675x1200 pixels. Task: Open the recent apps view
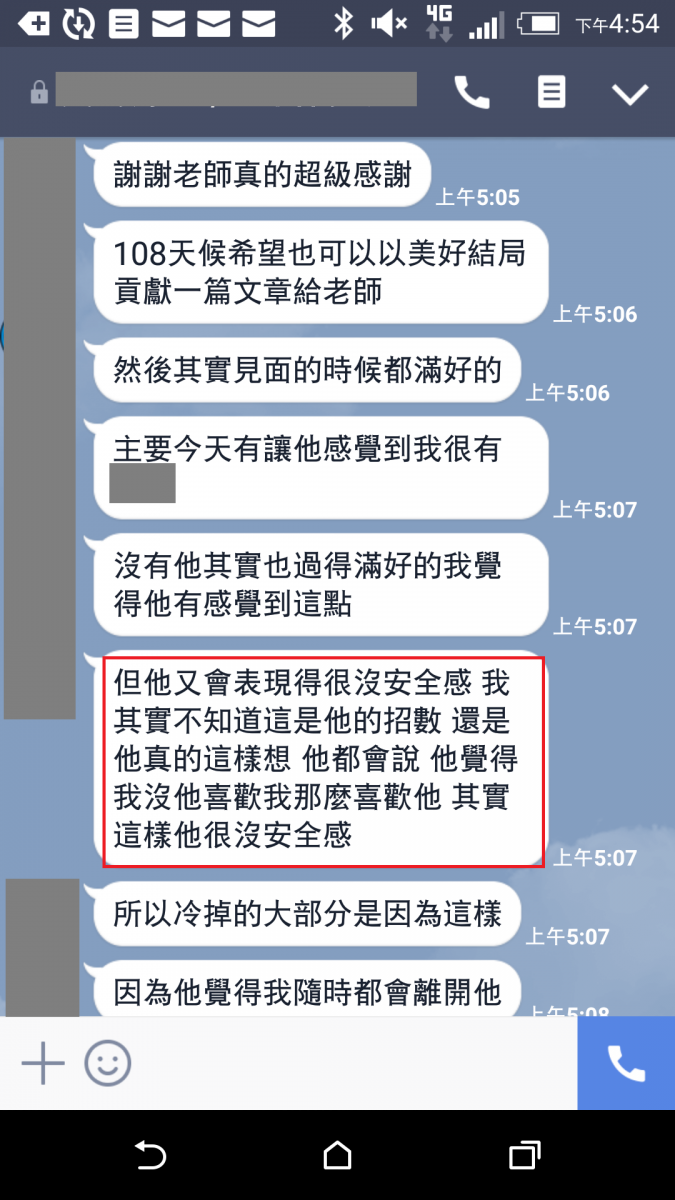pyautogui.click(x=524, y=1156)
